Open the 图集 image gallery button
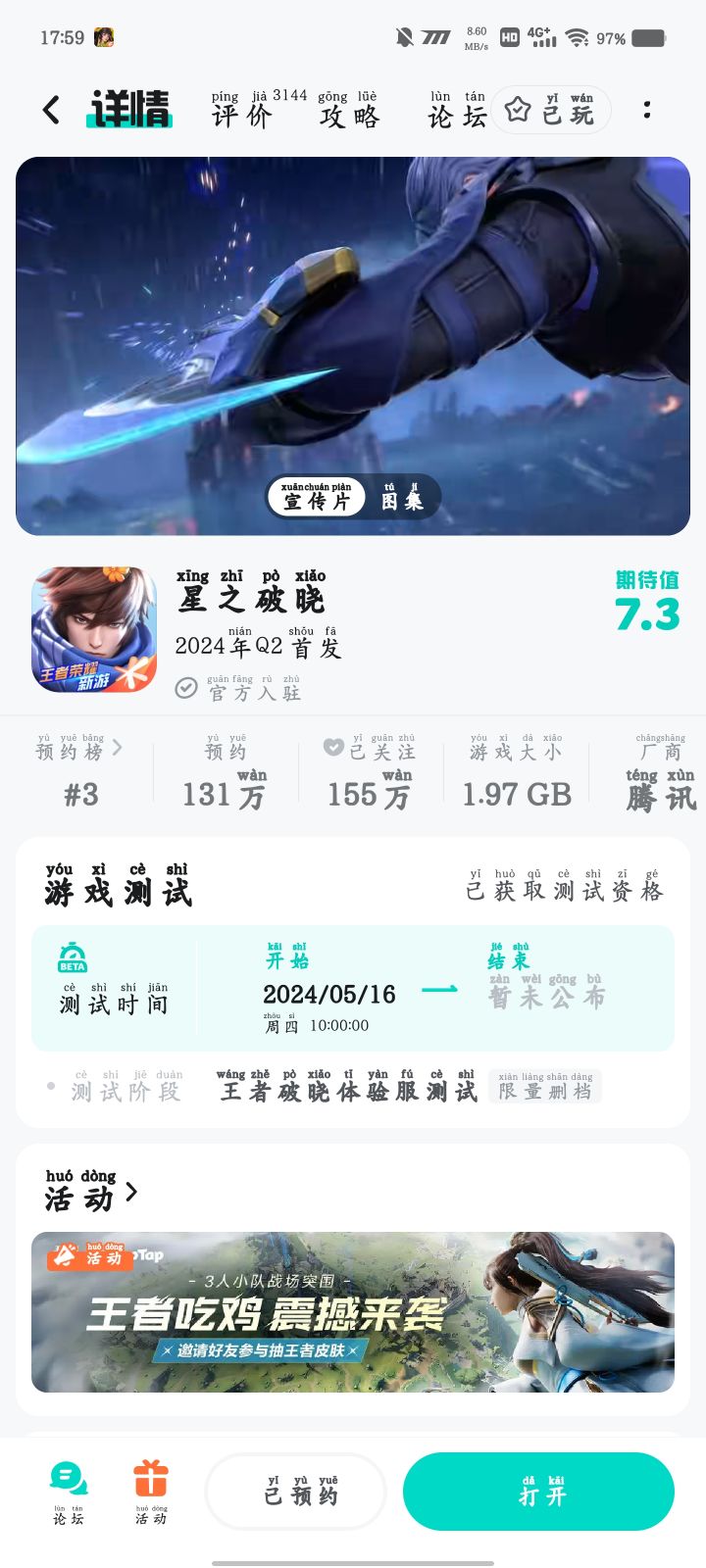Viewport: 706px width, 1568px height. point(402,500)
